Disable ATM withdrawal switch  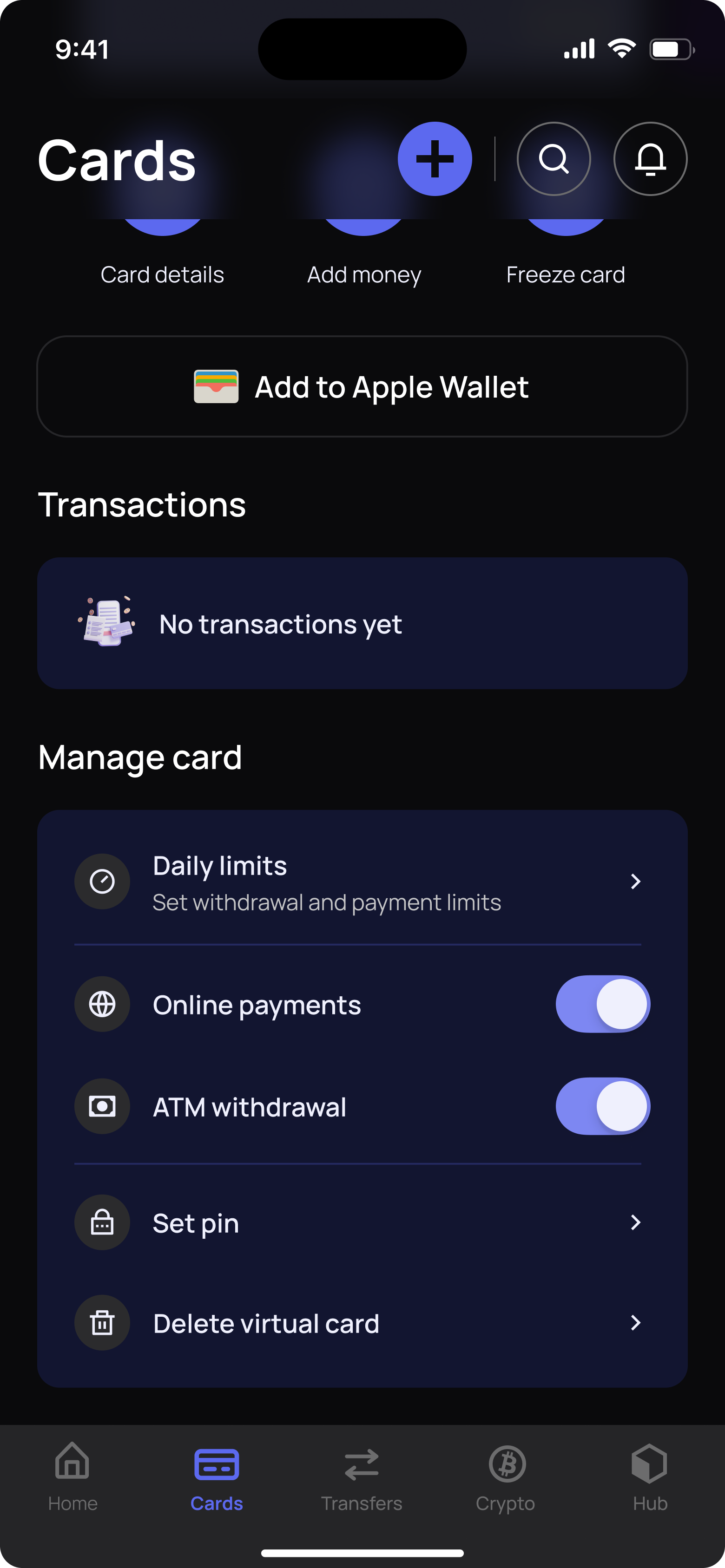(602, 1106)
